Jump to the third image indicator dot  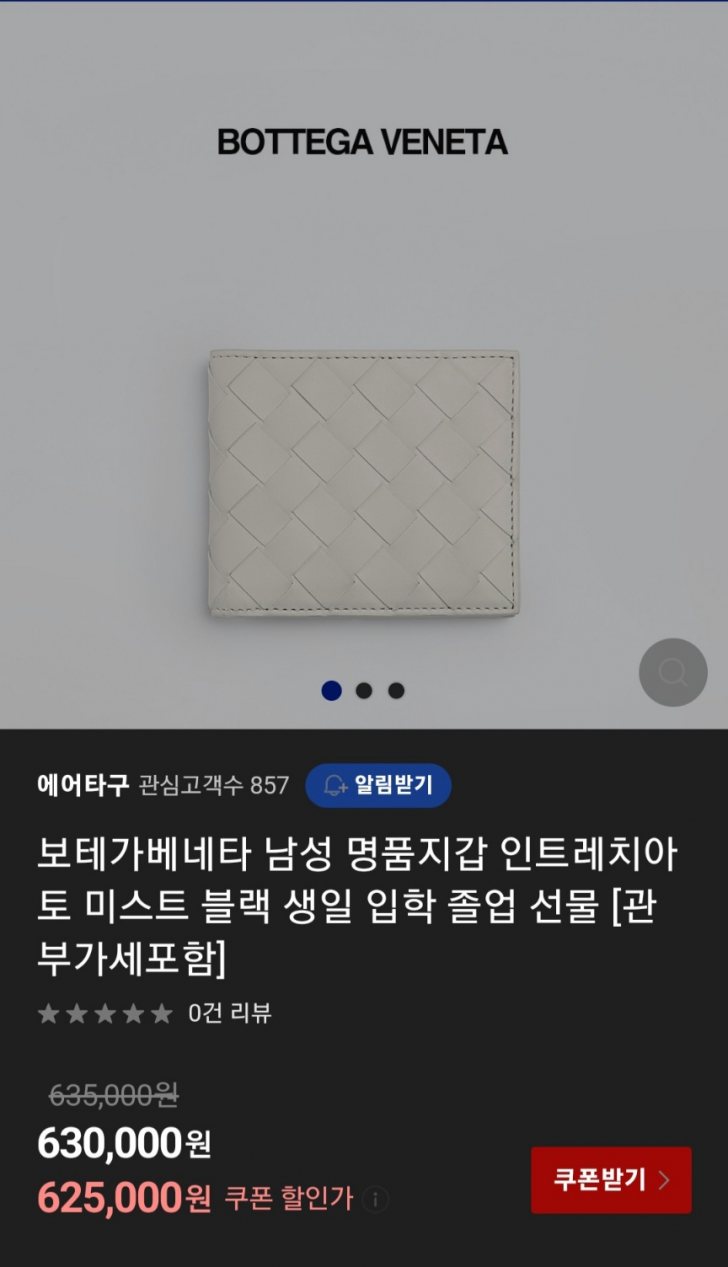click(x=396, y=690)
